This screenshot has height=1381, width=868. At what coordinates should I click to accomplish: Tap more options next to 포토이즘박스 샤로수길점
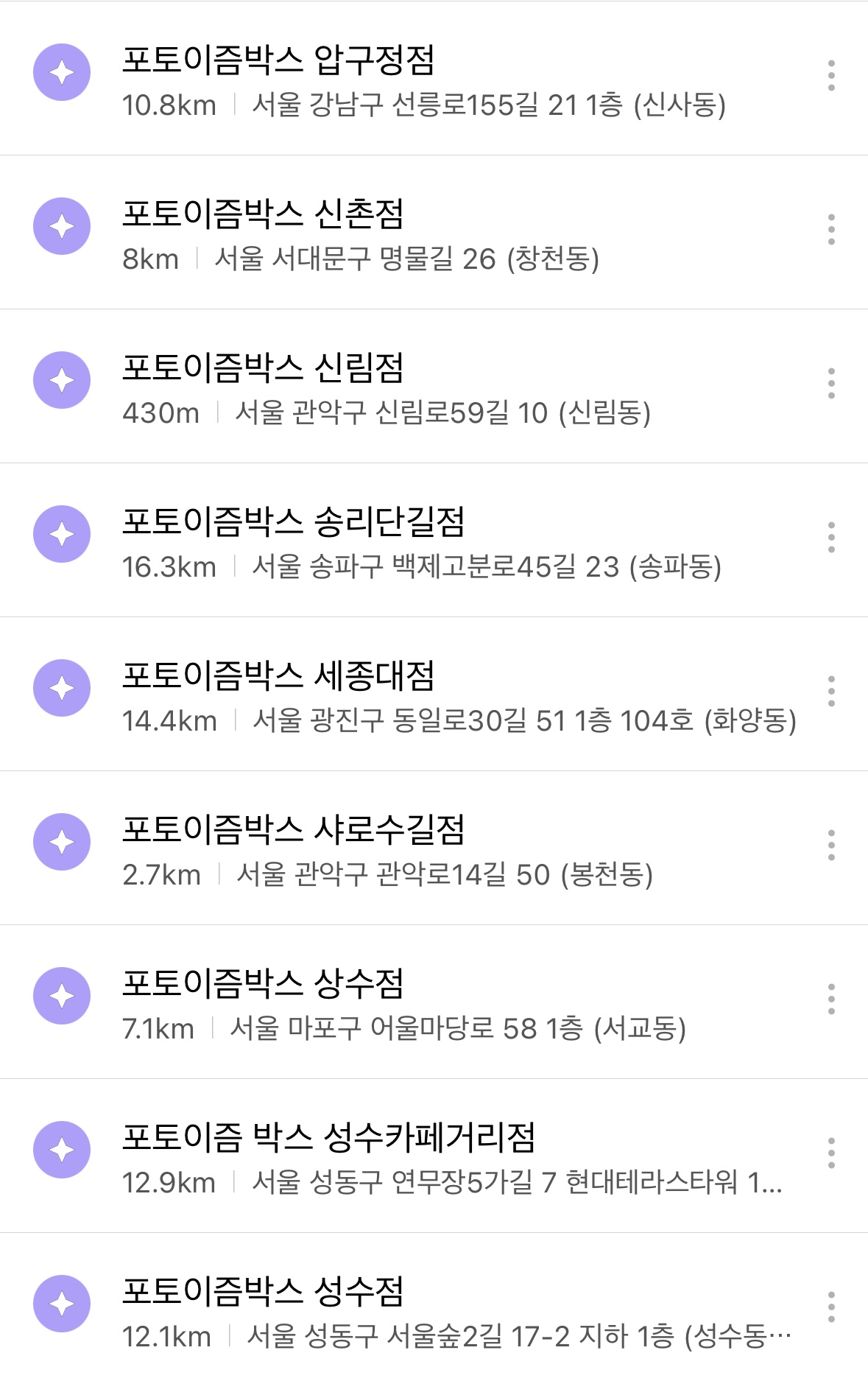[831, 846]
